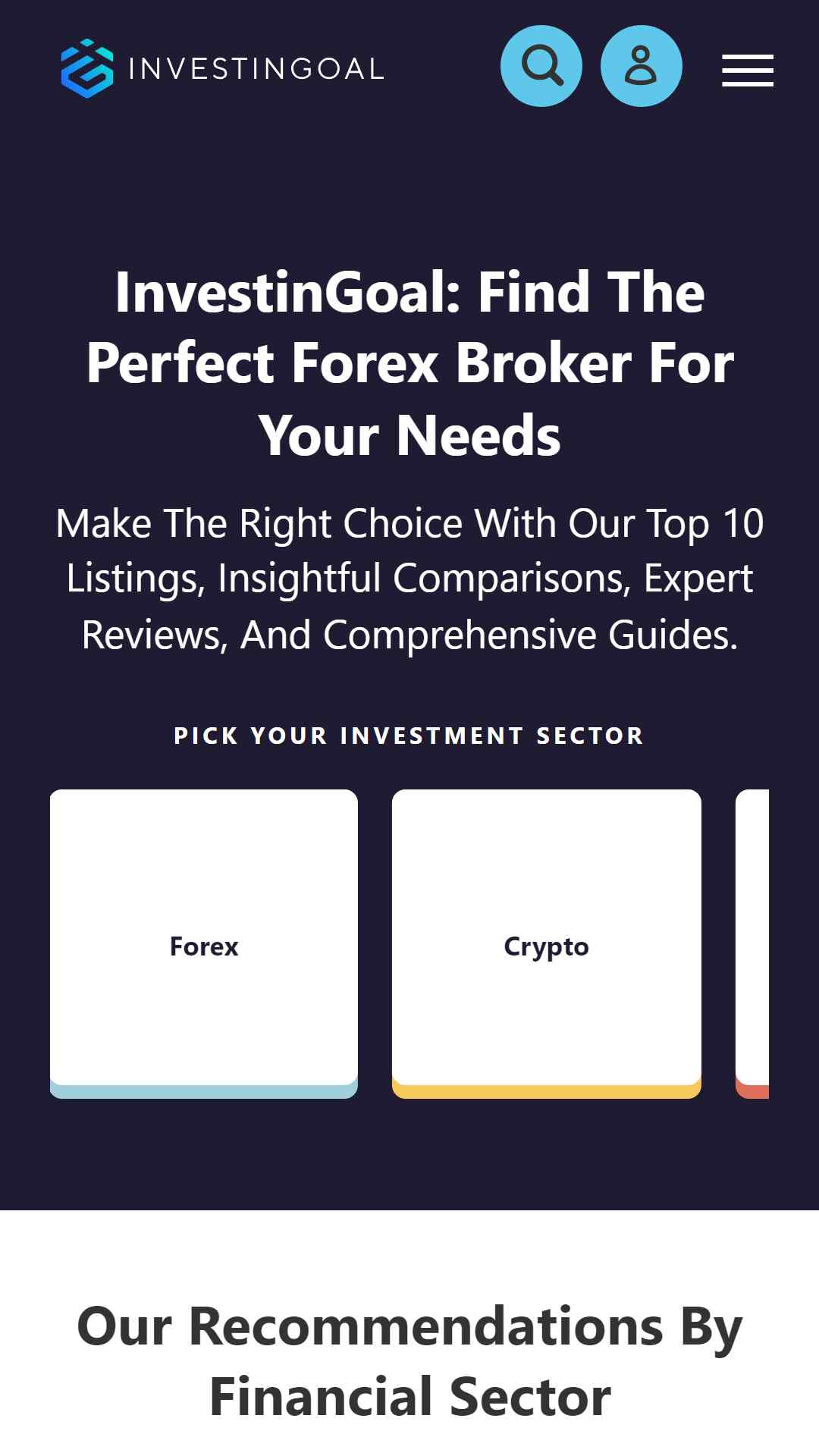Open the search icon
Viewport: 819px width, 1456px height.
click(x=541, y=66)
